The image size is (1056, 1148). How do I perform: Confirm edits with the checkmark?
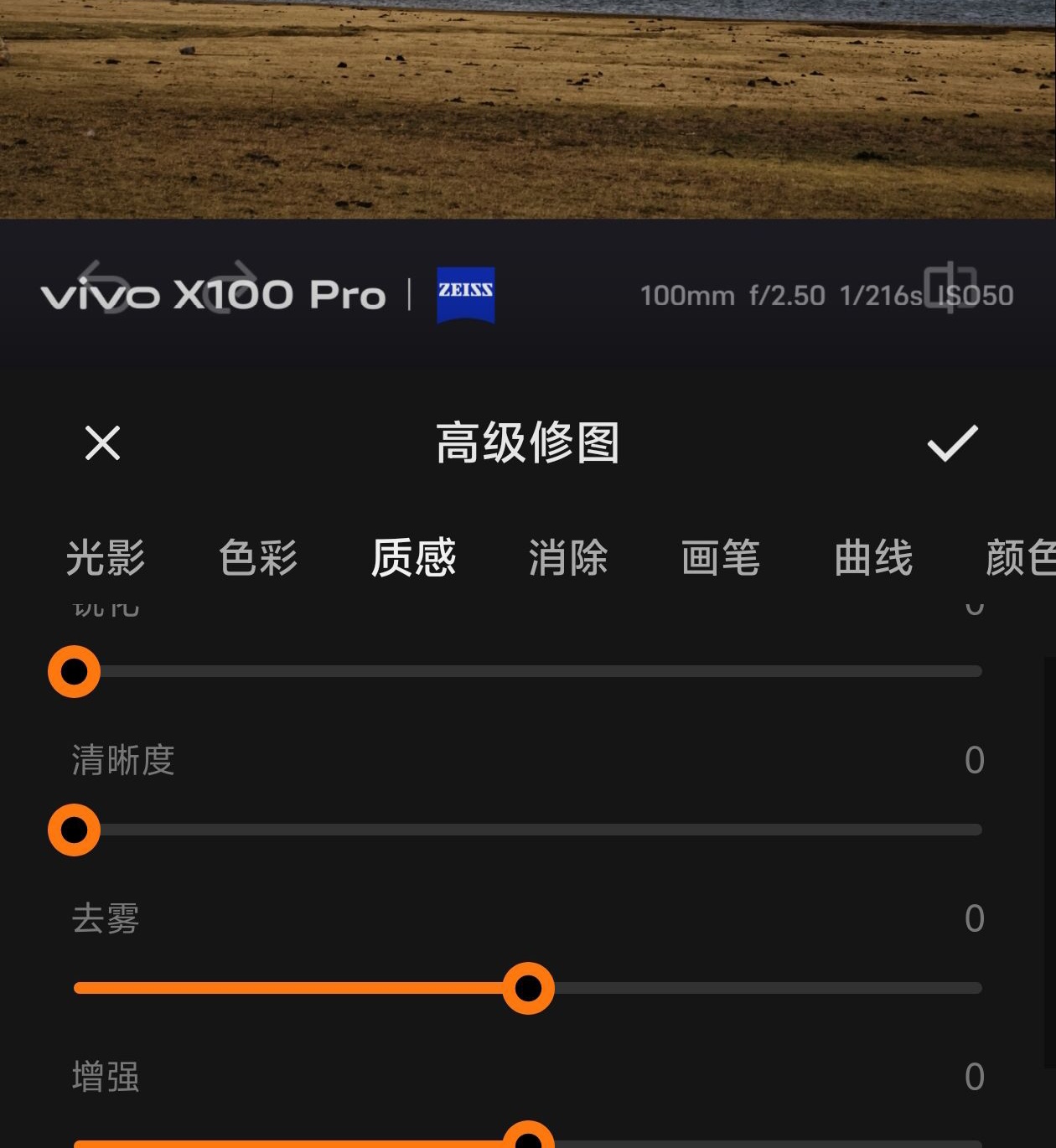point(952,442)
